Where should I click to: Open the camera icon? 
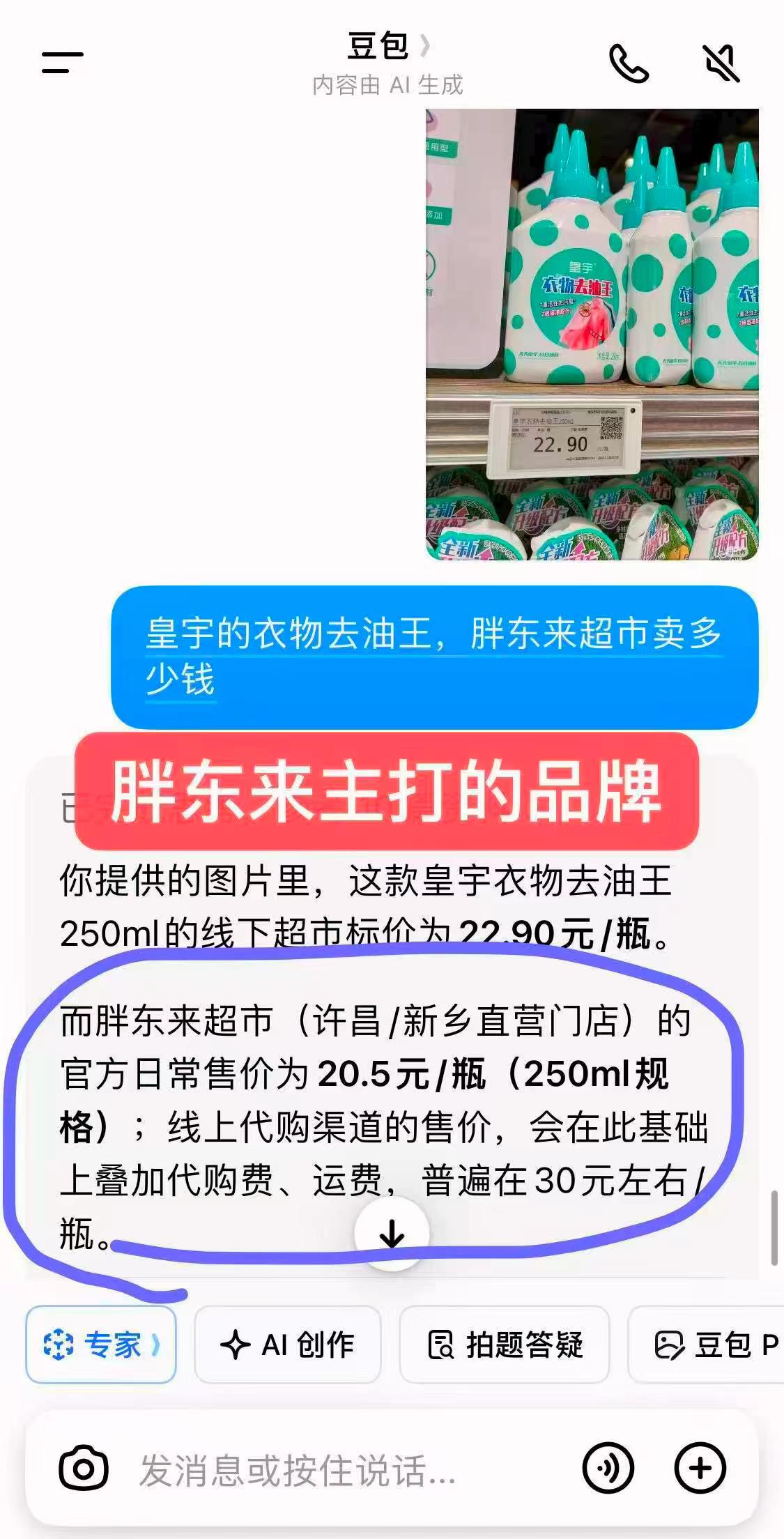83,1469
